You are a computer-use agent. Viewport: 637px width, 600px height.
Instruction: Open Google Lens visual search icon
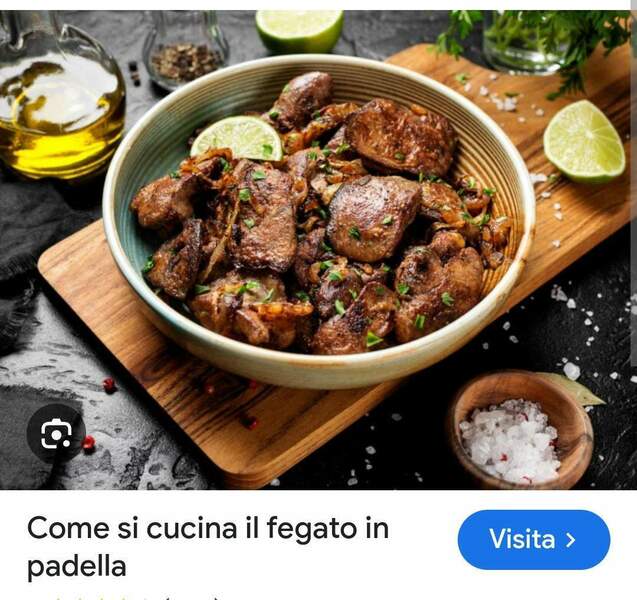click(56, 433)
